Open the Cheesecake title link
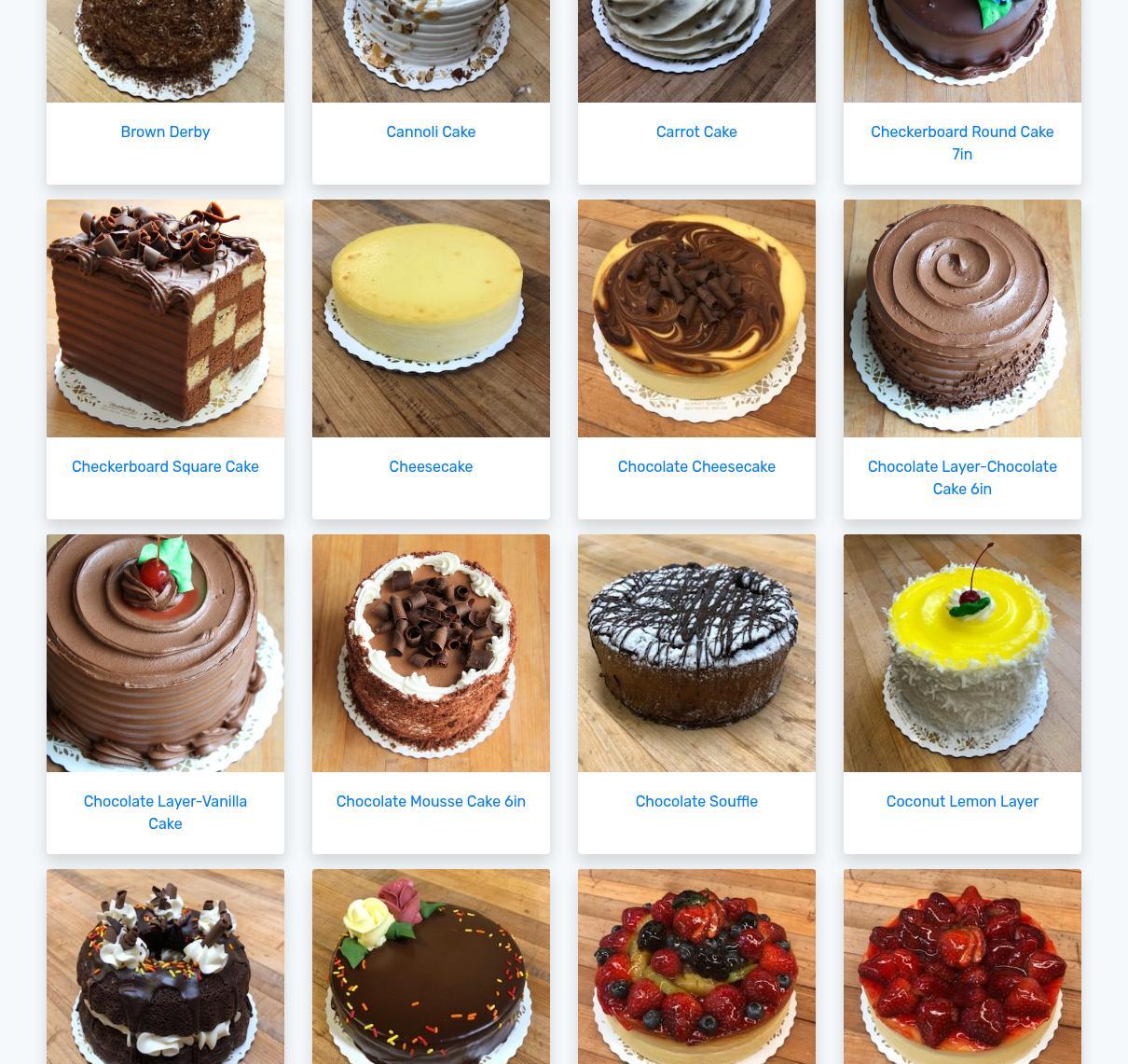The height and width of the screenshot is (1064, 1128). coord(431,466)
